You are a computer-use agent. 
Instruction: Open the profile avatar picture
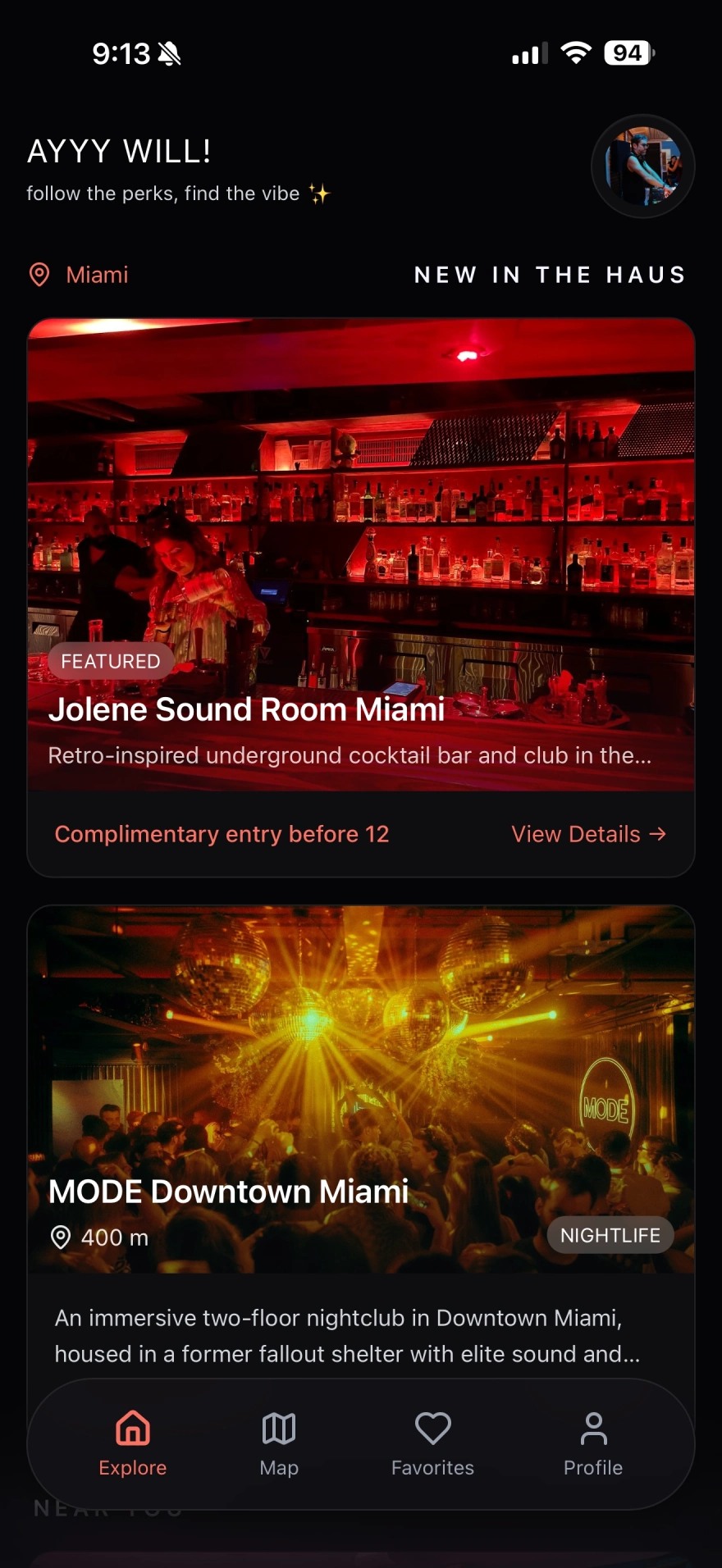642,166
